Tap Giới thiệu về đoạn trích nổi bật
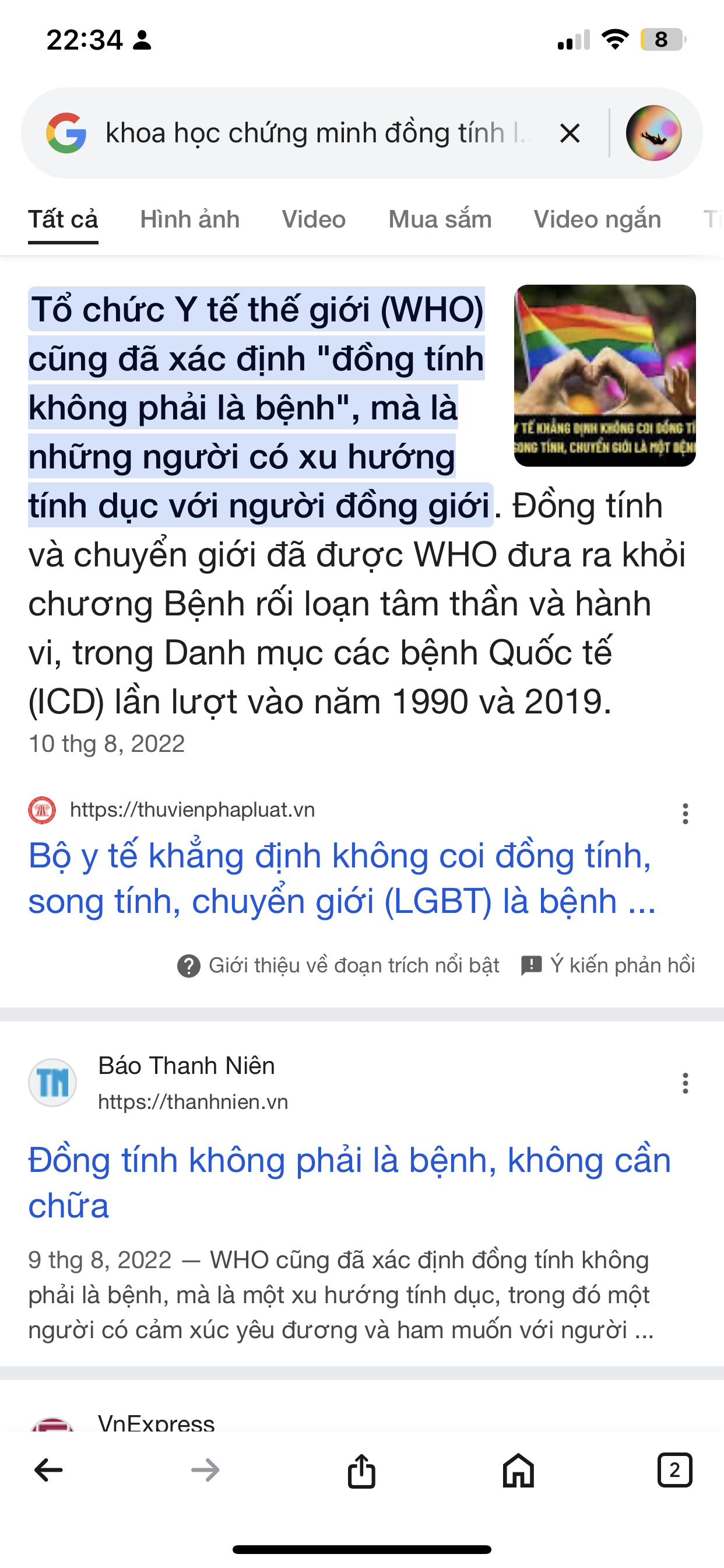The image size is (724, 1568). [338, 965]
